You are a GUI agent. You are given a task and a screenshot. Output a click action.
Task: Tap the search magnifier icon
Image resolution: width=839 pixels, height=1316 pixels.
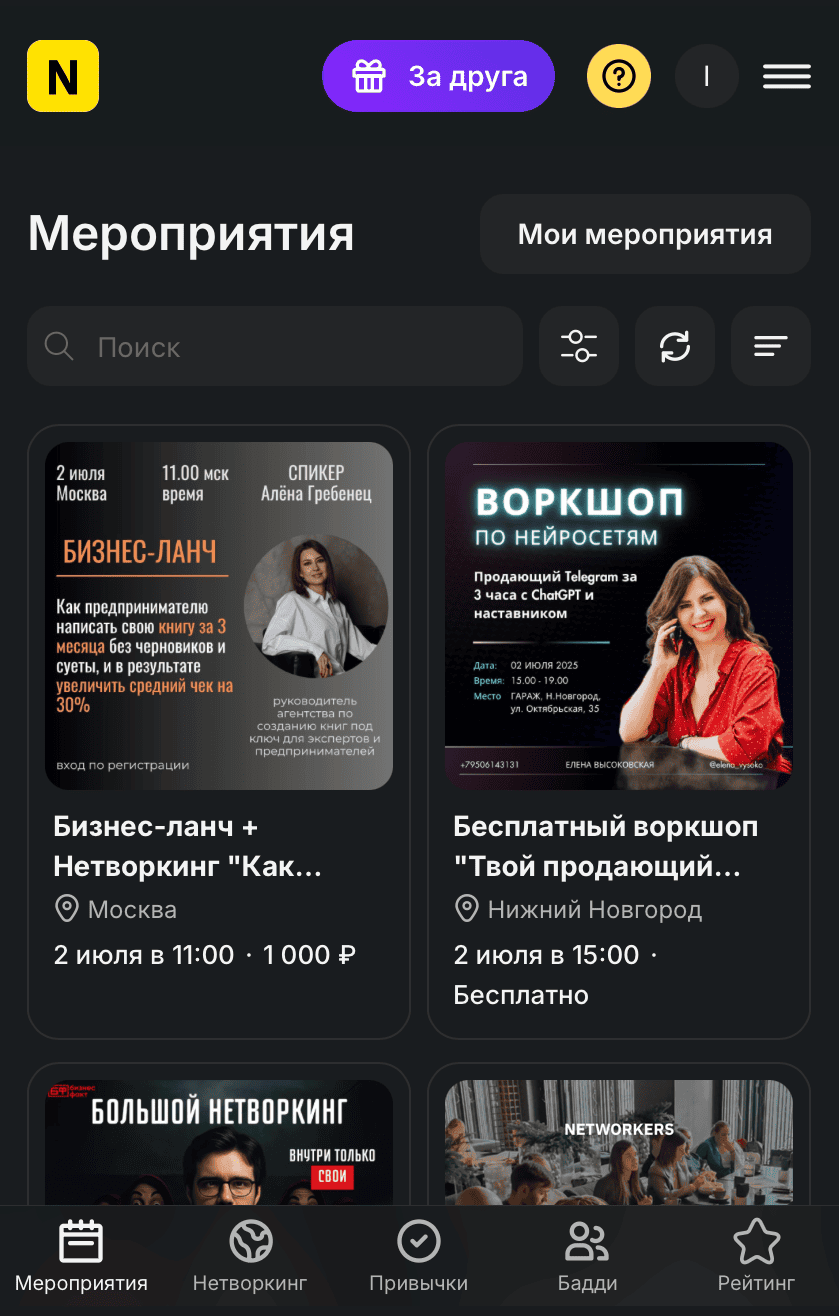coord(59,346)
